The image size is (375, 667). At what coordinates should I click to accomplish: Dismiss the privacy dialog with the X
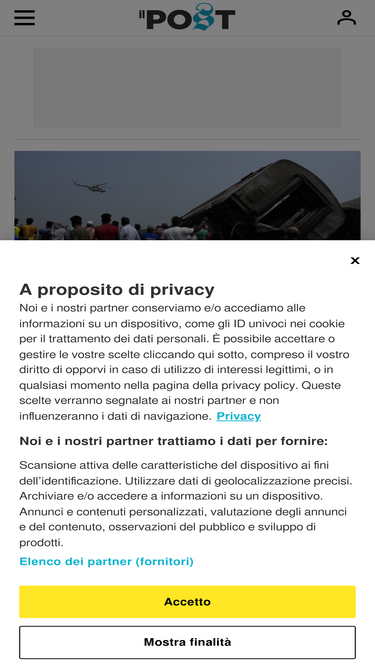click(355, 260)
